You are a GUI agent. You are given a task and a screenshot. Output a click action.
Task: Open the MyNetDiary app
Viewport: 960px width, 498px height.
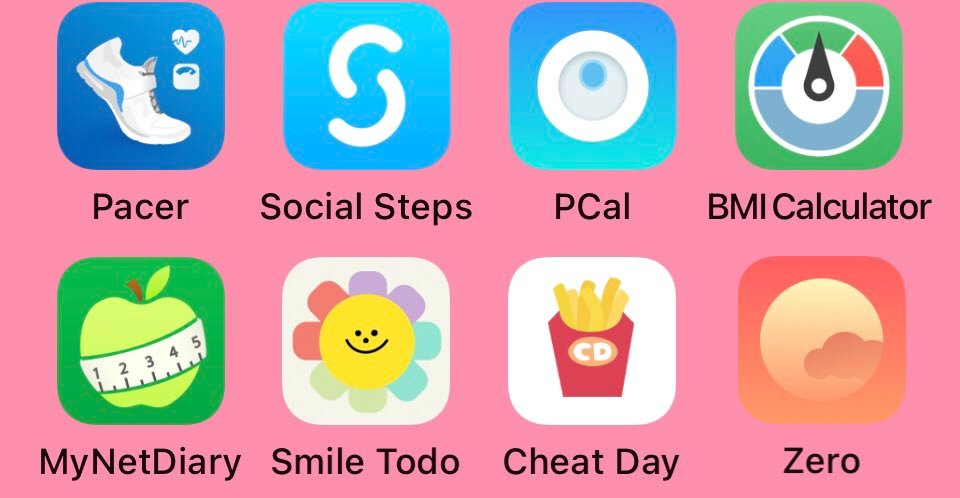click(140, 341)
